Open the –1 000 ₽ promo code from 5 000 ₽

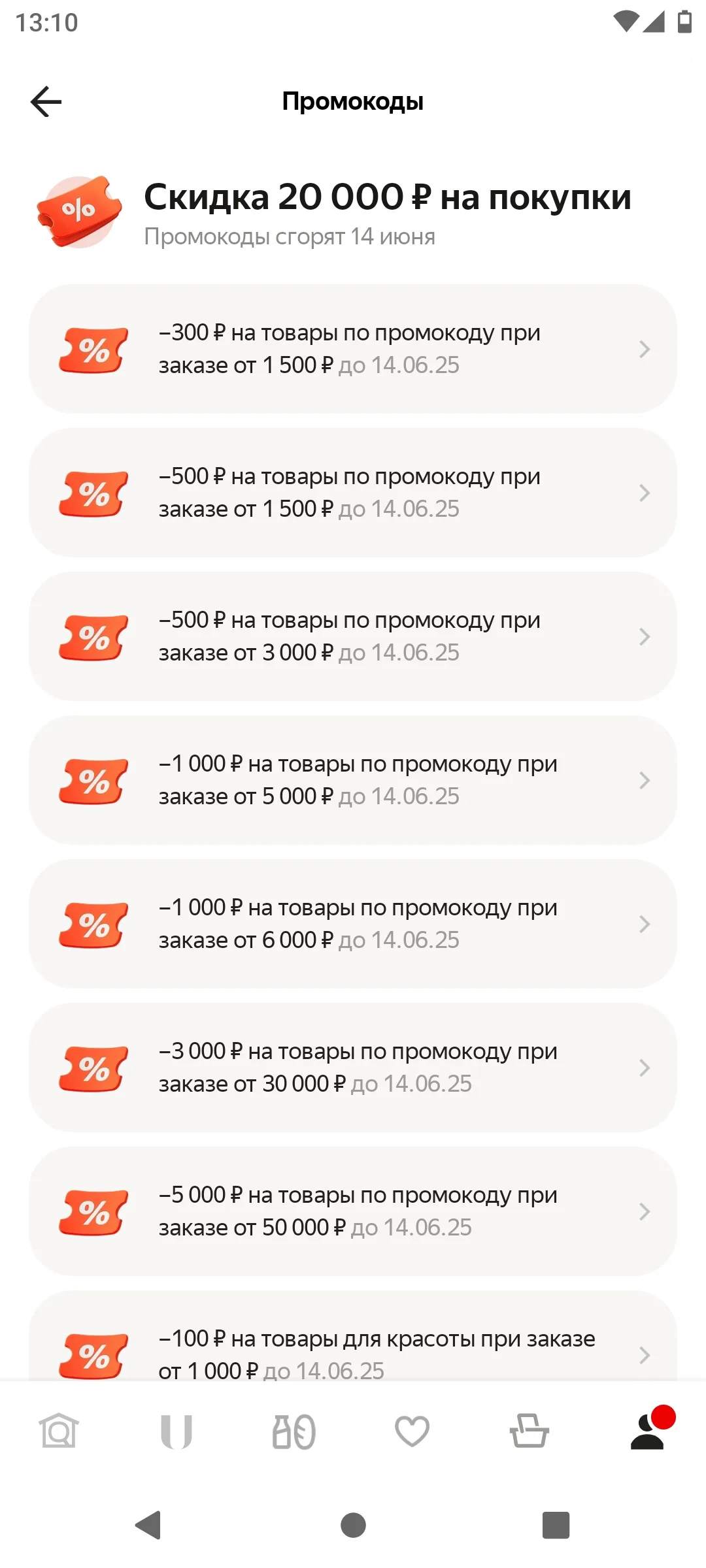click(x=353, y=780)
